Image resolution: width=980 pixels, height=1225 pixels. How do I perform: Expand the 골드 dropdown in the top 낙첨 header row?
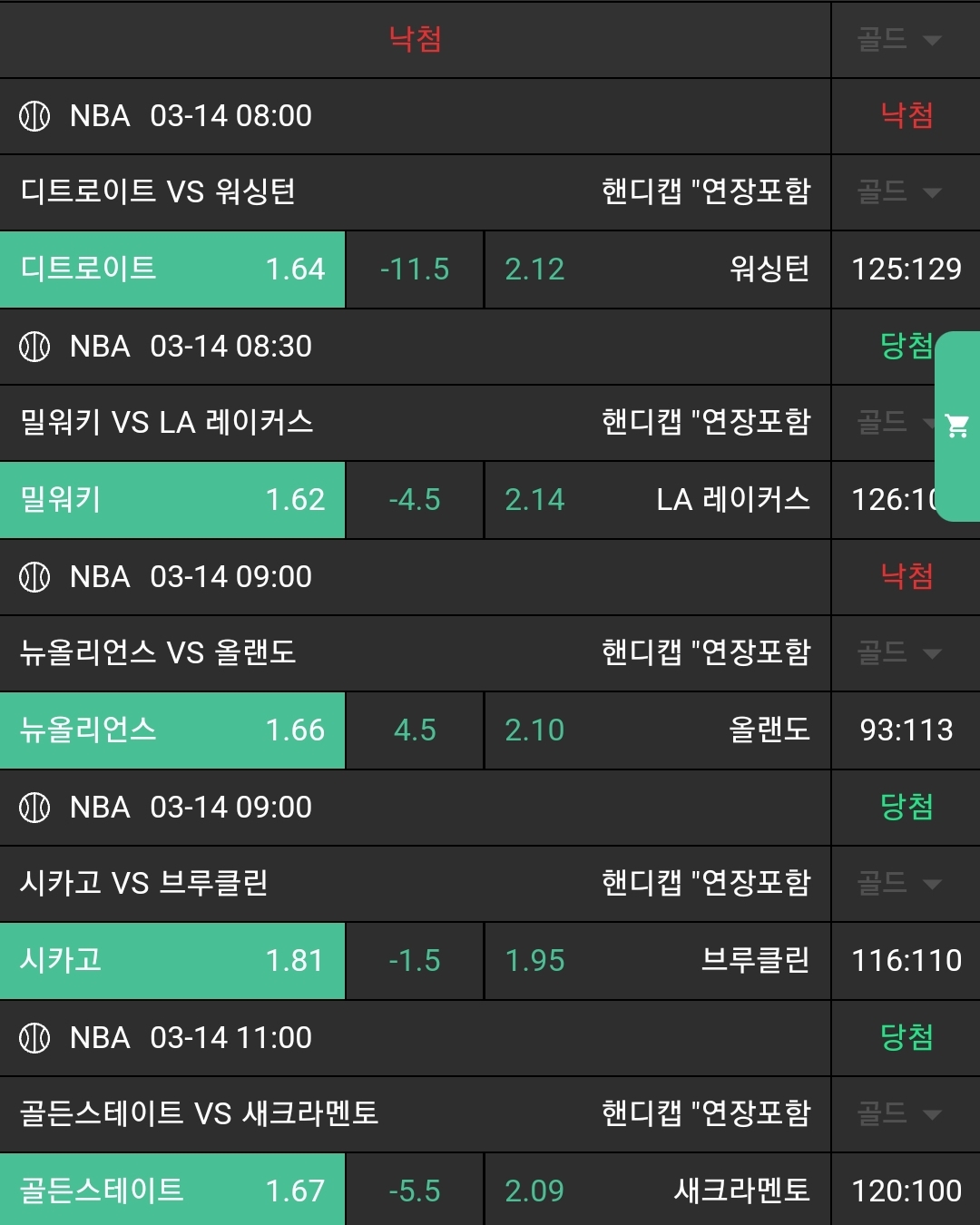point(900,40)
